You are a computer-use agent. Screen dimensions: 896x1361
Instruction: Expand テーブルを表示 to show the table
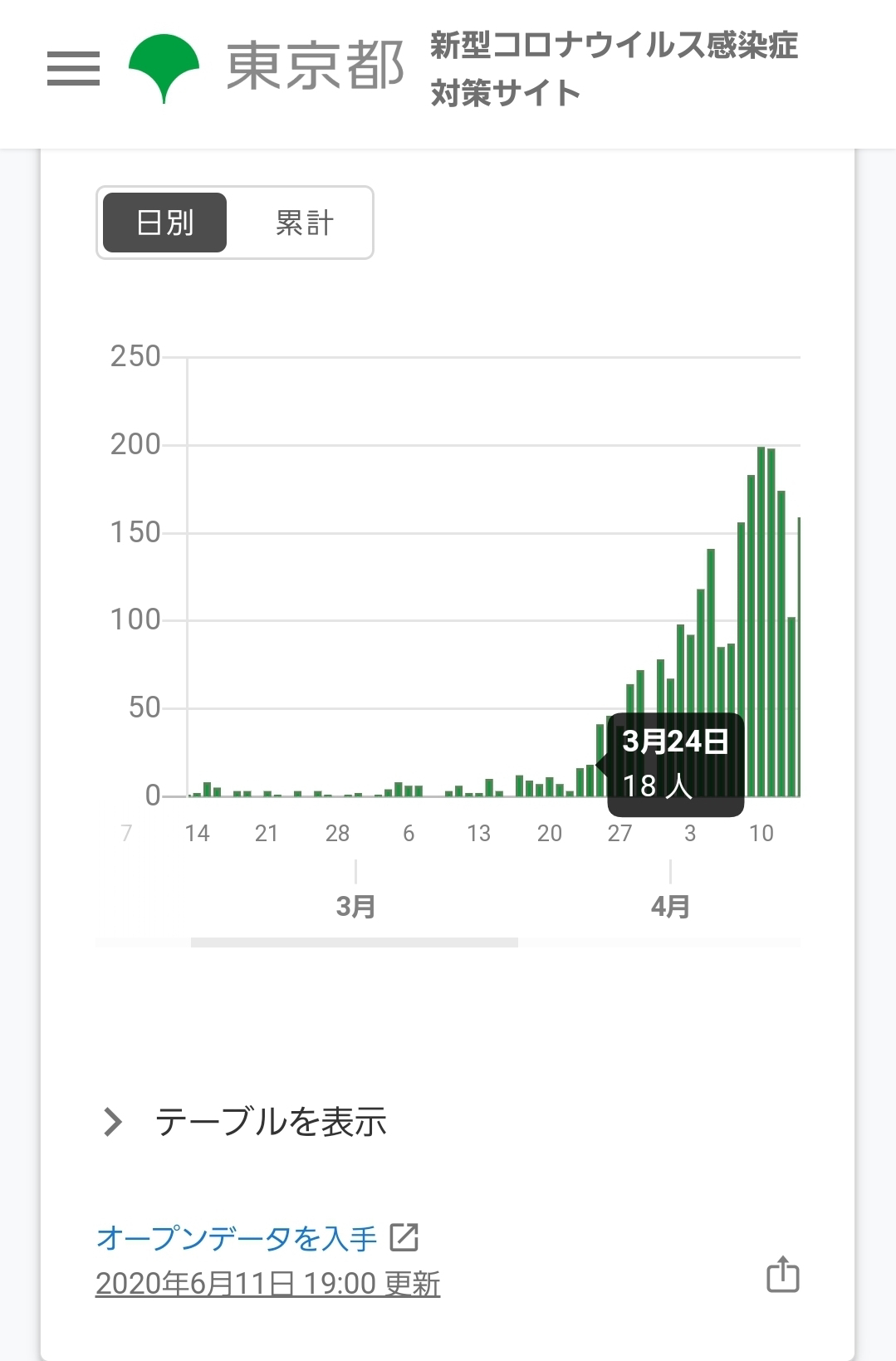pyautogui.click(x=245, y=1122)
